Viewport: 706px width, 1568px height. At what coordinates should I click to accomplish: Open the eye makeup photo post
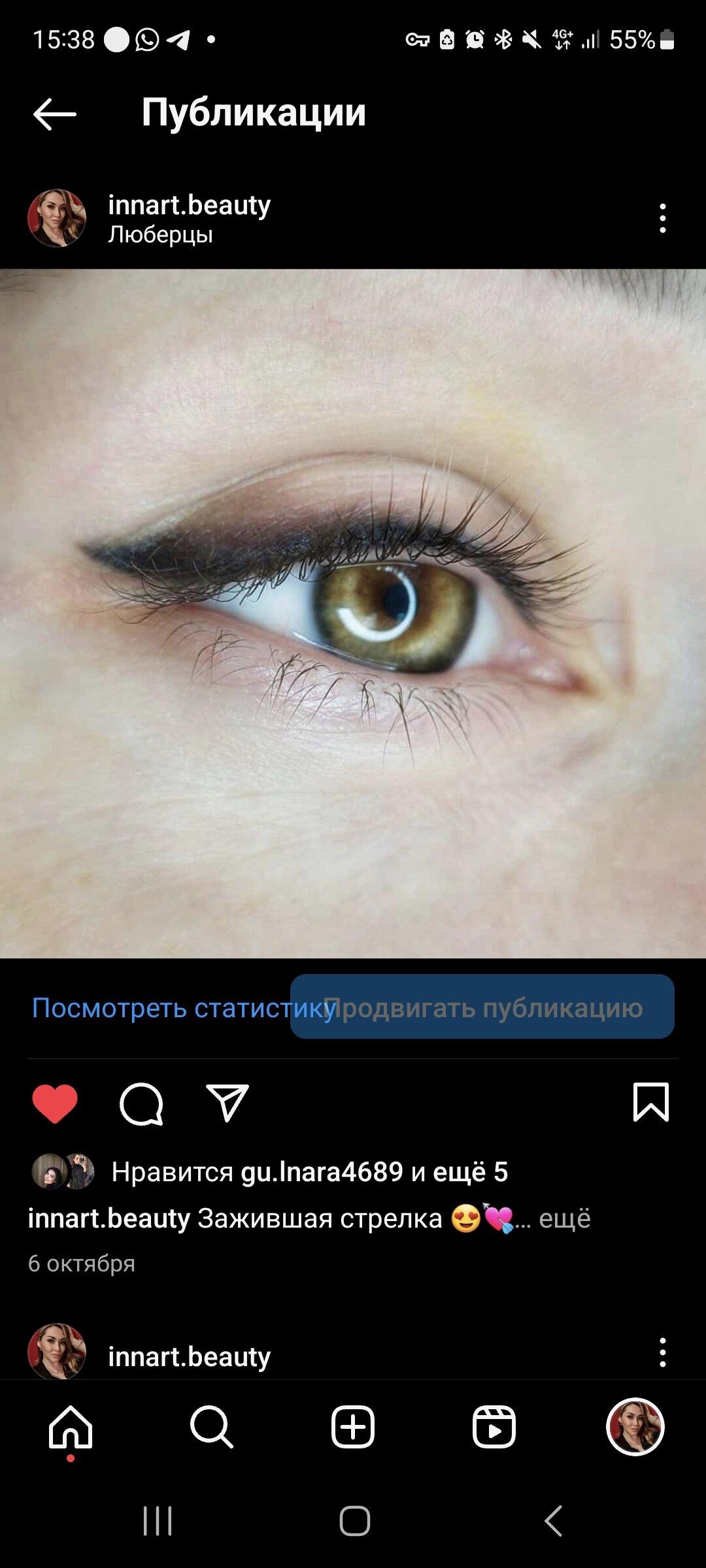(353, 613)
